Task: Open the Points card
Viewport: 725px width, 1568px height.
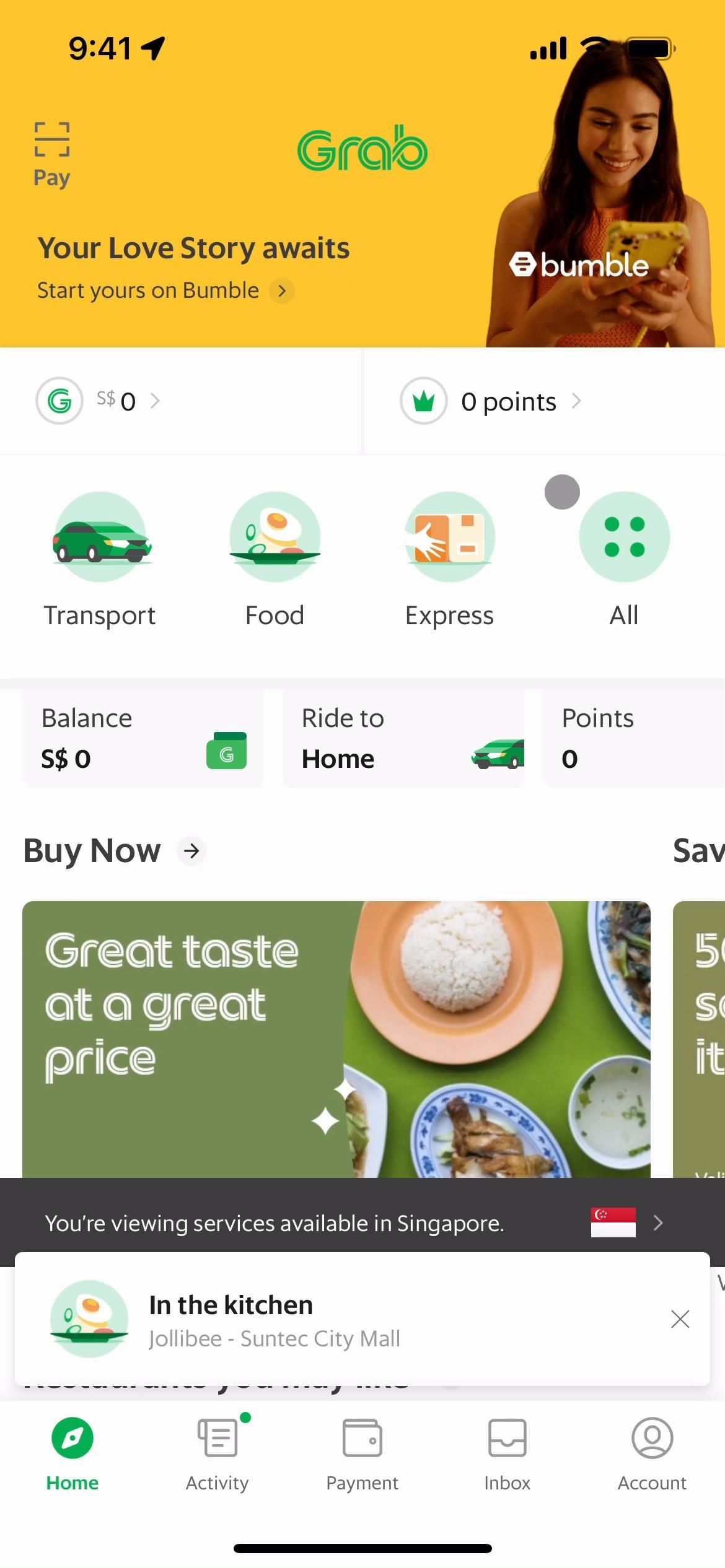Action: click(x=632, y=738)
